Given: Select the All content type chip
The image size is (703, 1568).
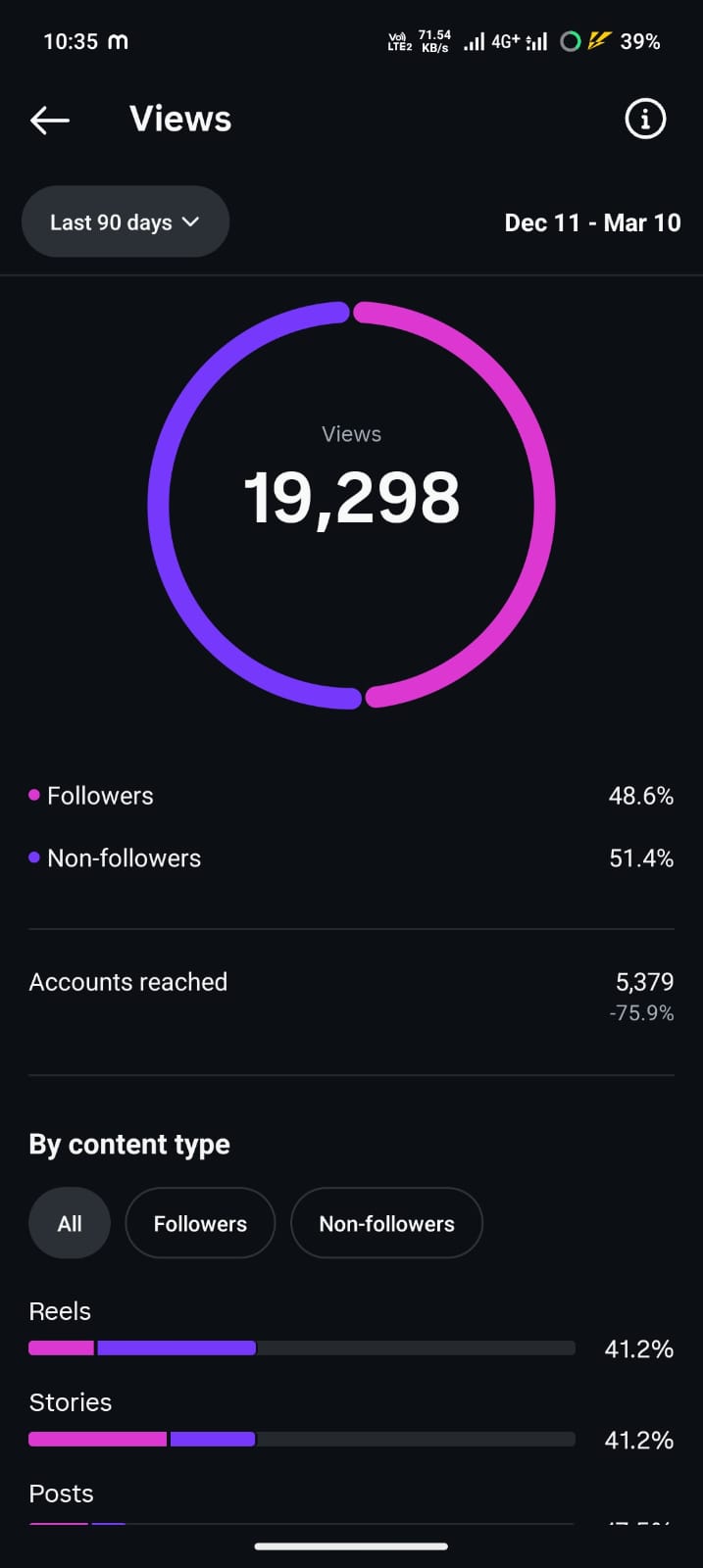Looking at the screenshot, I should pyautogui.click(x=70, y=1223).
